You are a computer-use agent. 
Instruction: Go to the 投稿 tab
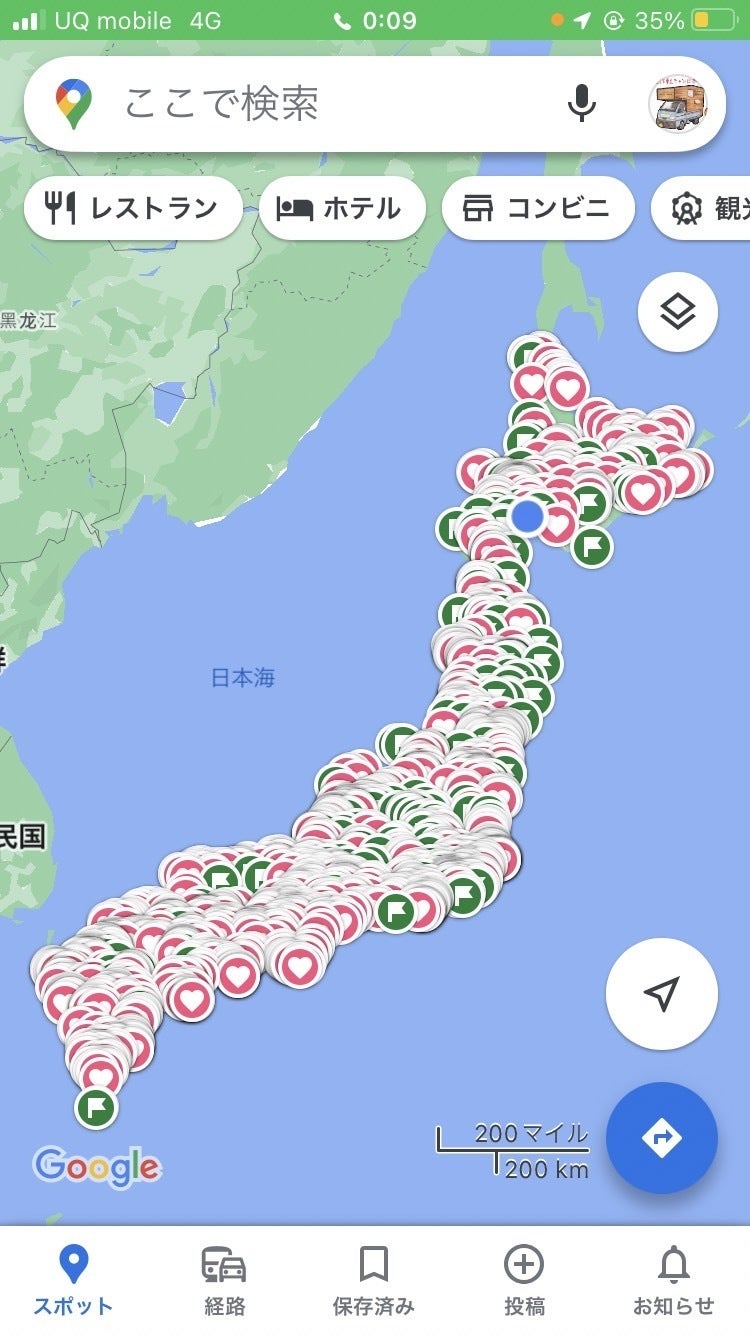tap(524, 1279)
